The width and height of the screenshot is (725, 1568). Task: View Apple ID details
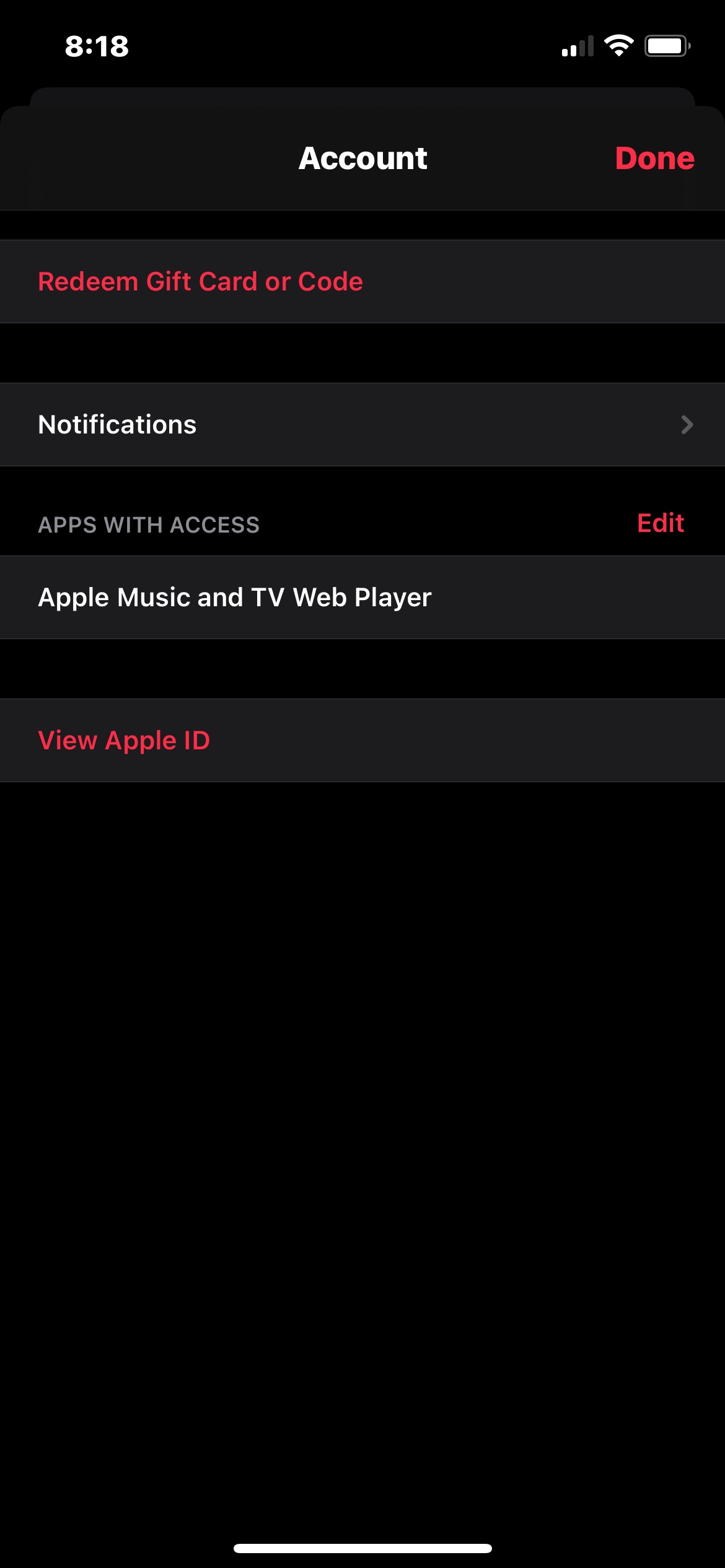[124, 741]
